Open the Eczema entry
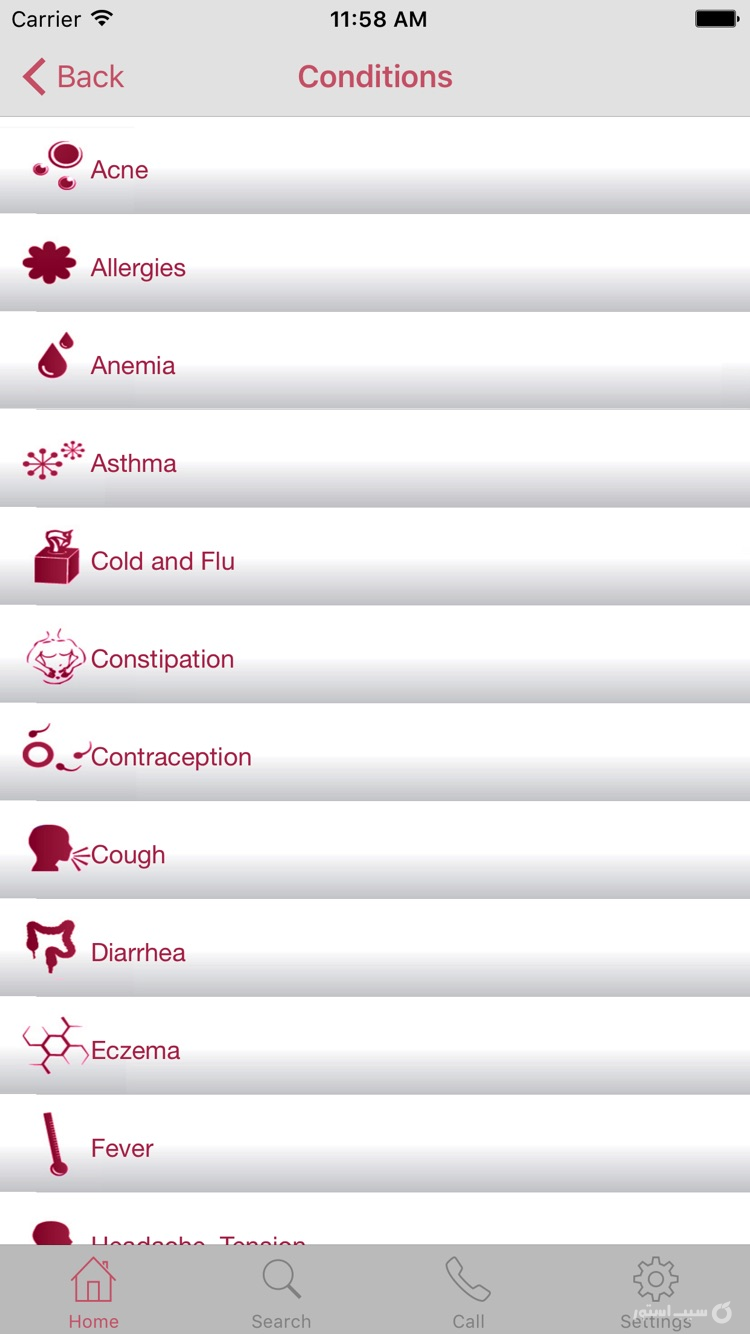 click(x=135, y=1051)
